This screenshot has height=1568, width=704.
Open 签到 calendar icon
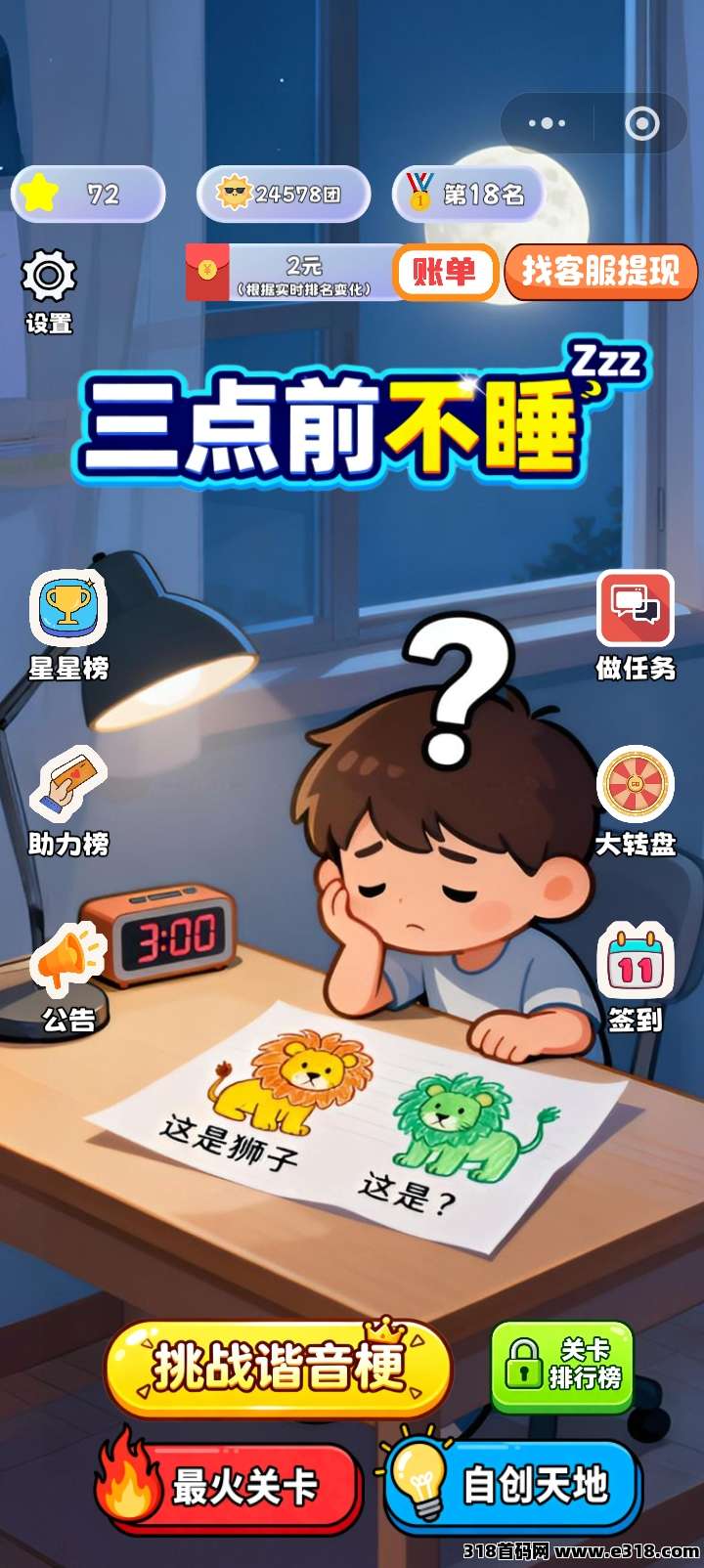(x=634, y=959)
